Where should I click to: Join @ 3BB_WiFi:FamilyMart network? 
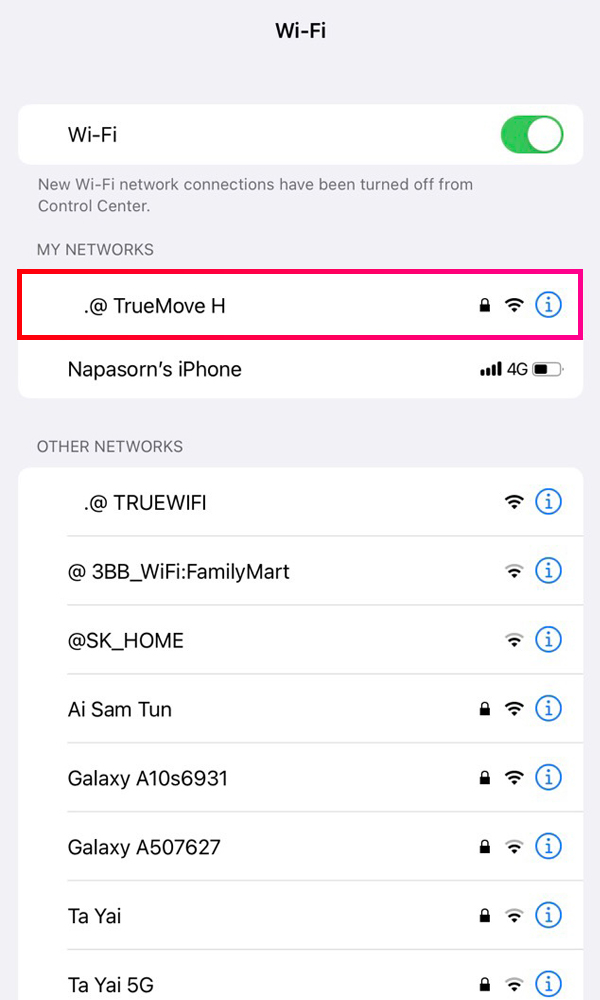tap(178, 572)
